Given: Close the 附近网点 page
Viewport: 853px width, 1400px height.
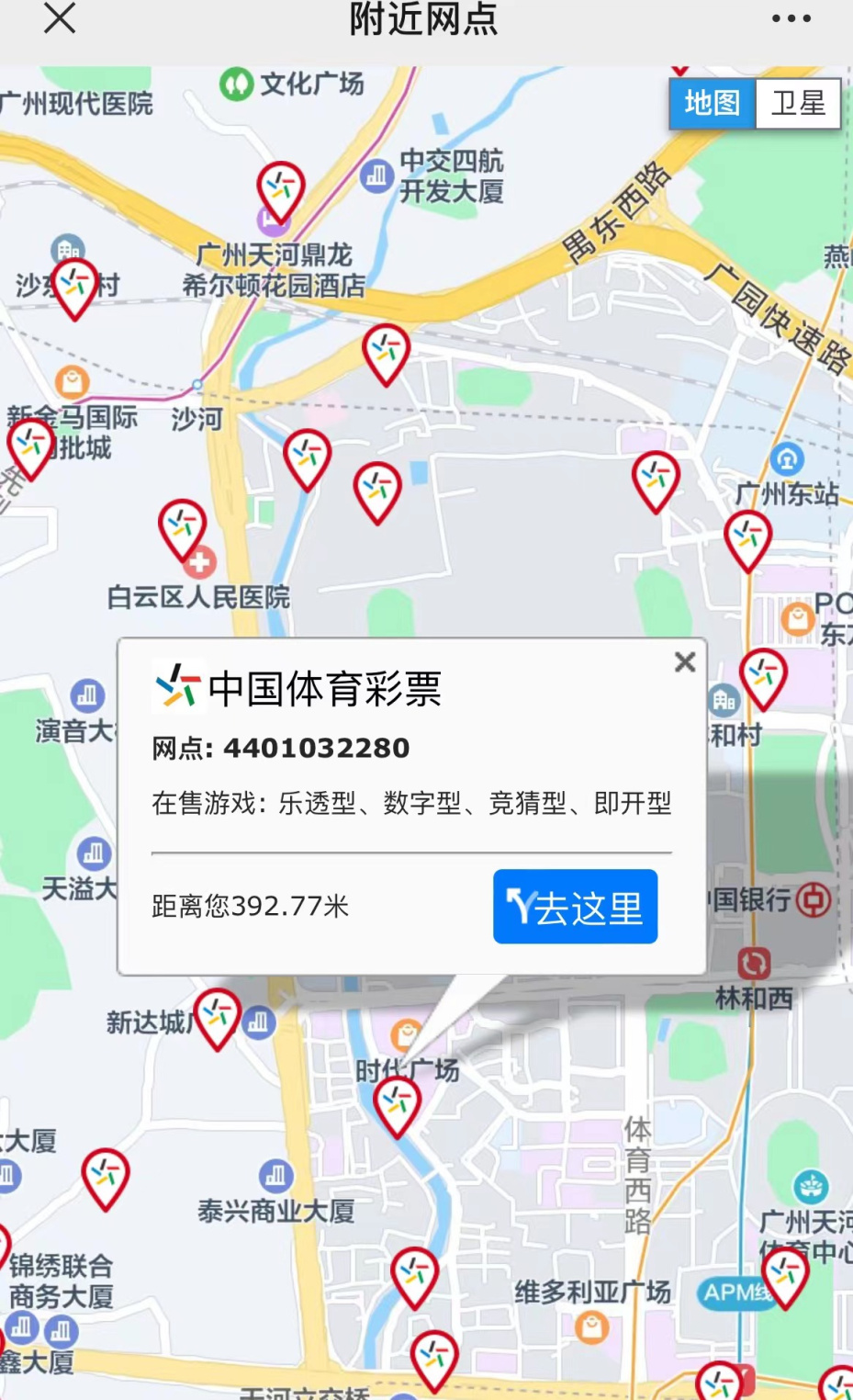Looking at the screenshot, I should click(x=60, y=18).
